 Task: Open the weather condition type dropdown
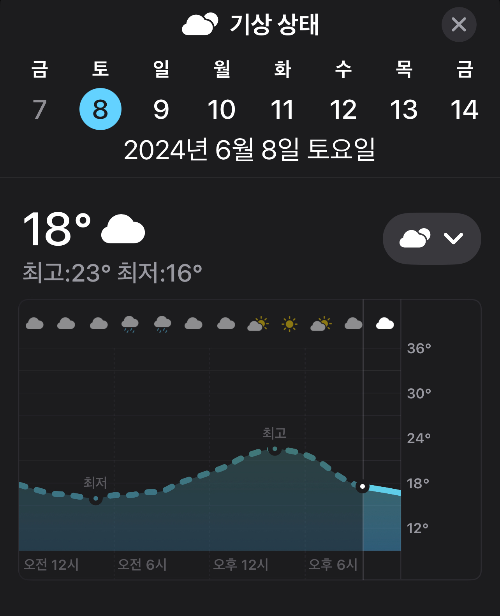click(x=432, y=238)
